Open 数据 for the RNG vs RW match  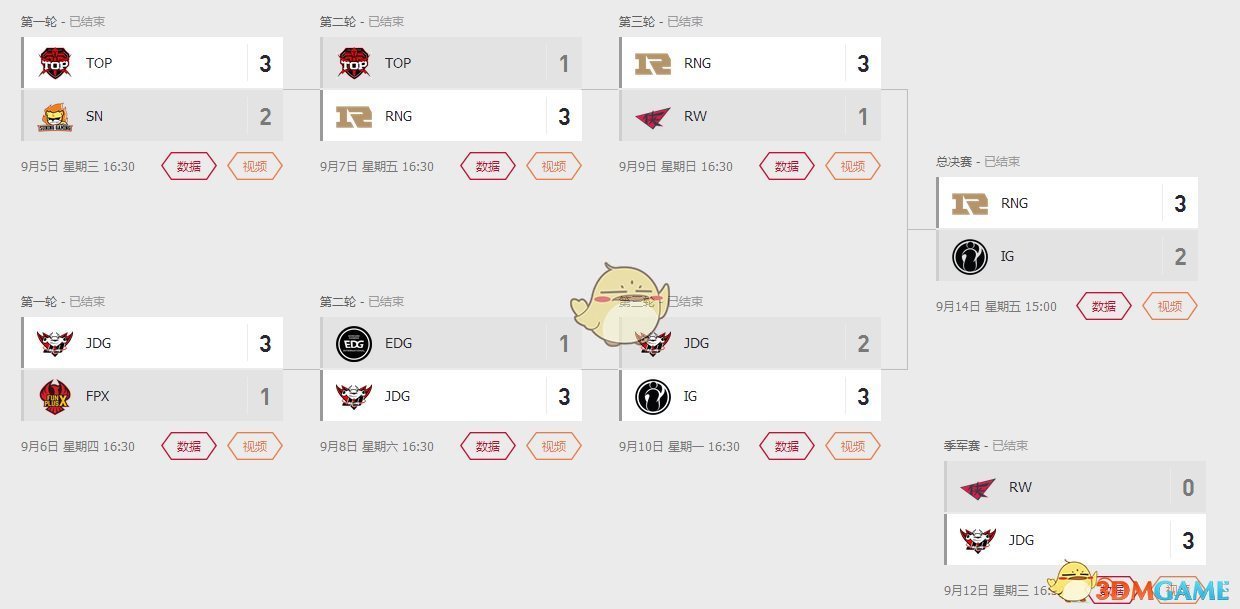pos(787,166)
